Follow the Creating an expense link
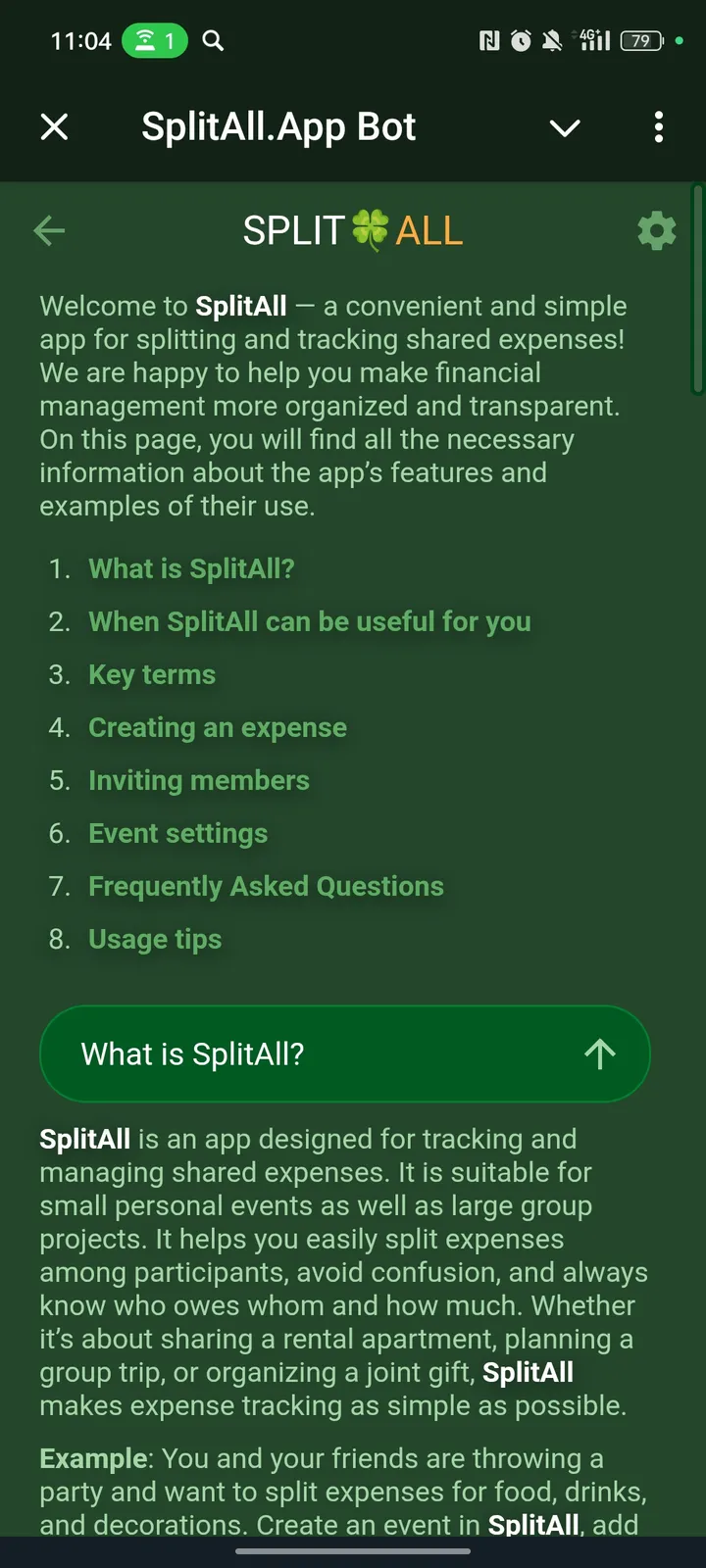 [217, 727]
